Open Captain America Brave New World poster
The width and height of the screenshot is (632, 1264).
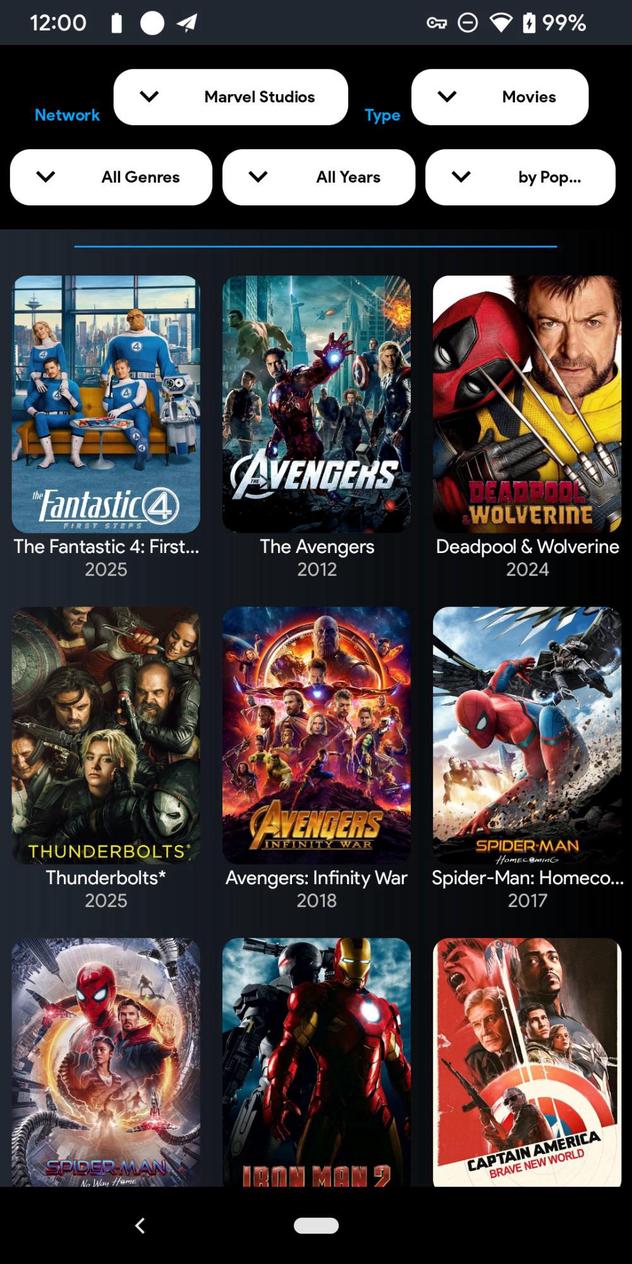(x=527, y=1062)
